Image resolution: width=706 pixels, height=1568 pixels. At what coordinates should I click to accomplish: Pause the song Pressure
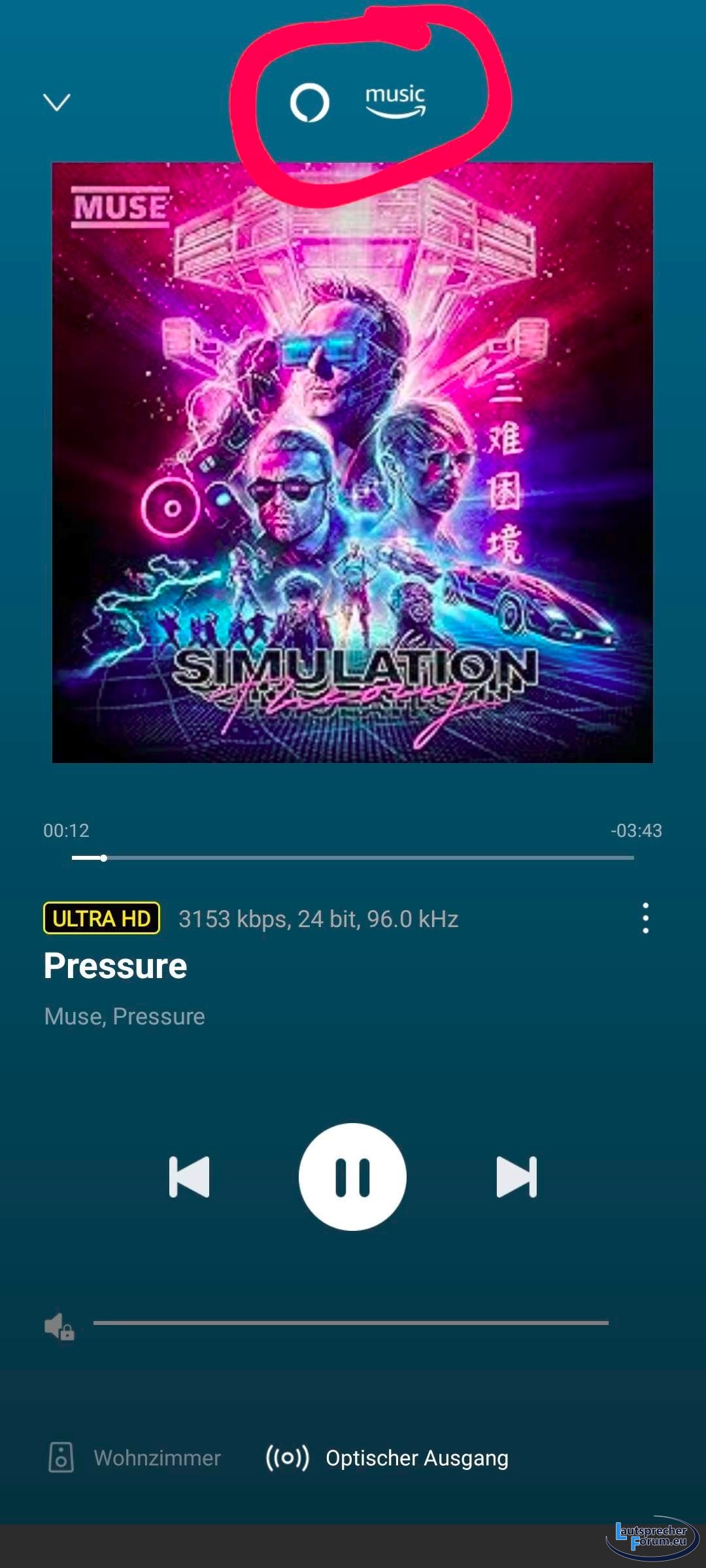click(x=352, y=1177)
